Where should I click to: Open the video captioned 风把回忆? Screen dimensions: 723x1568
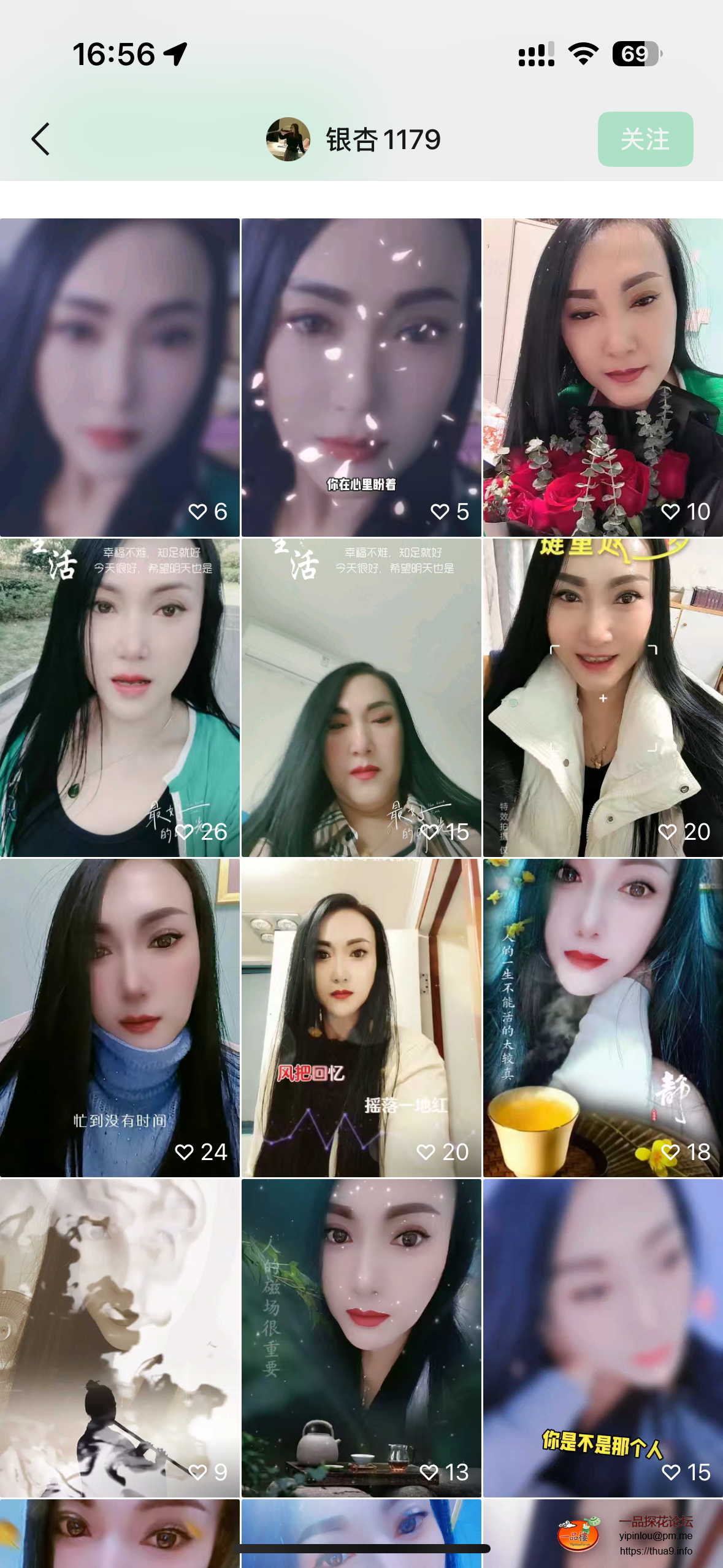coord(361,1018)
